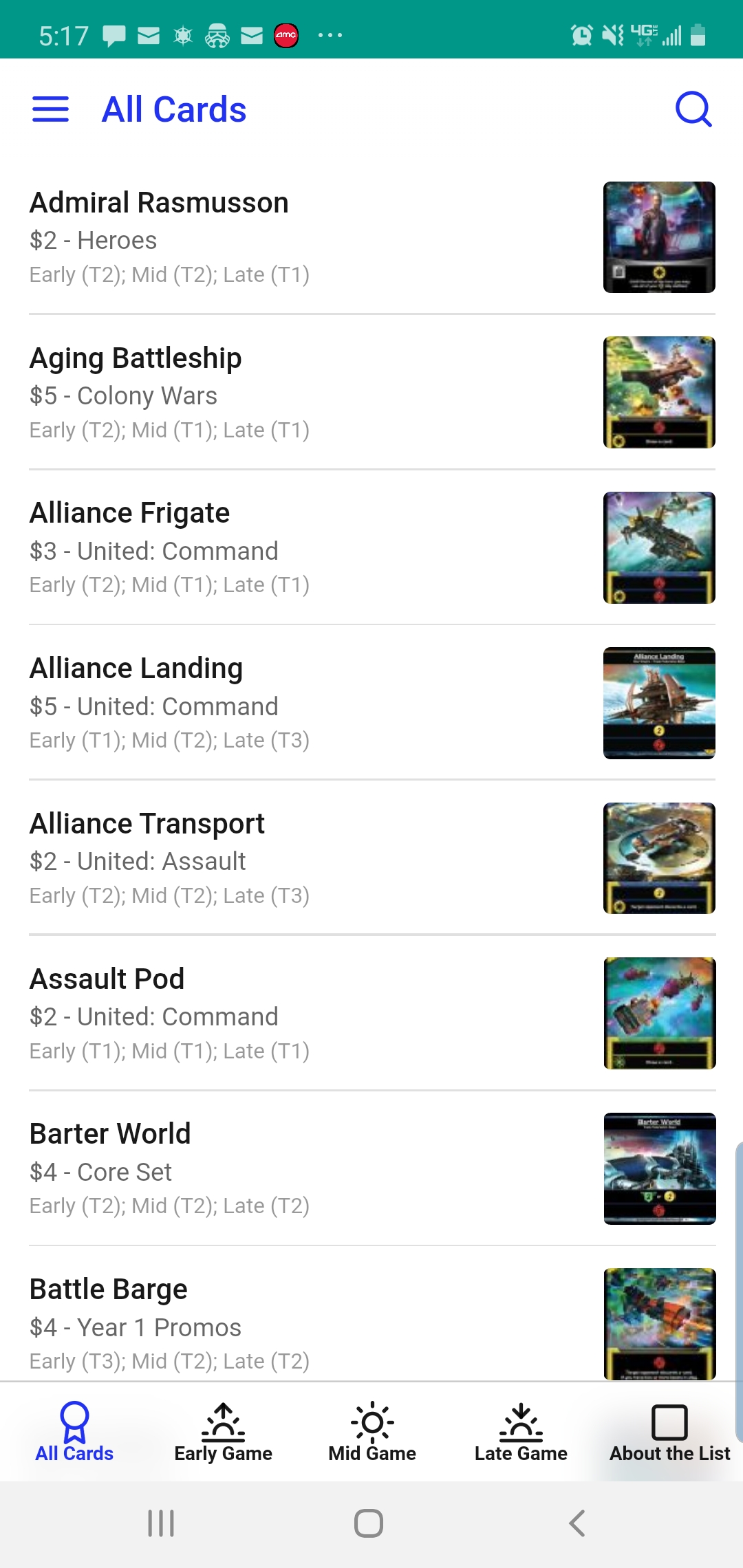Switch to the Mid Game tab
This screenshot has width=743, height=1568.
pos(372,1433)
